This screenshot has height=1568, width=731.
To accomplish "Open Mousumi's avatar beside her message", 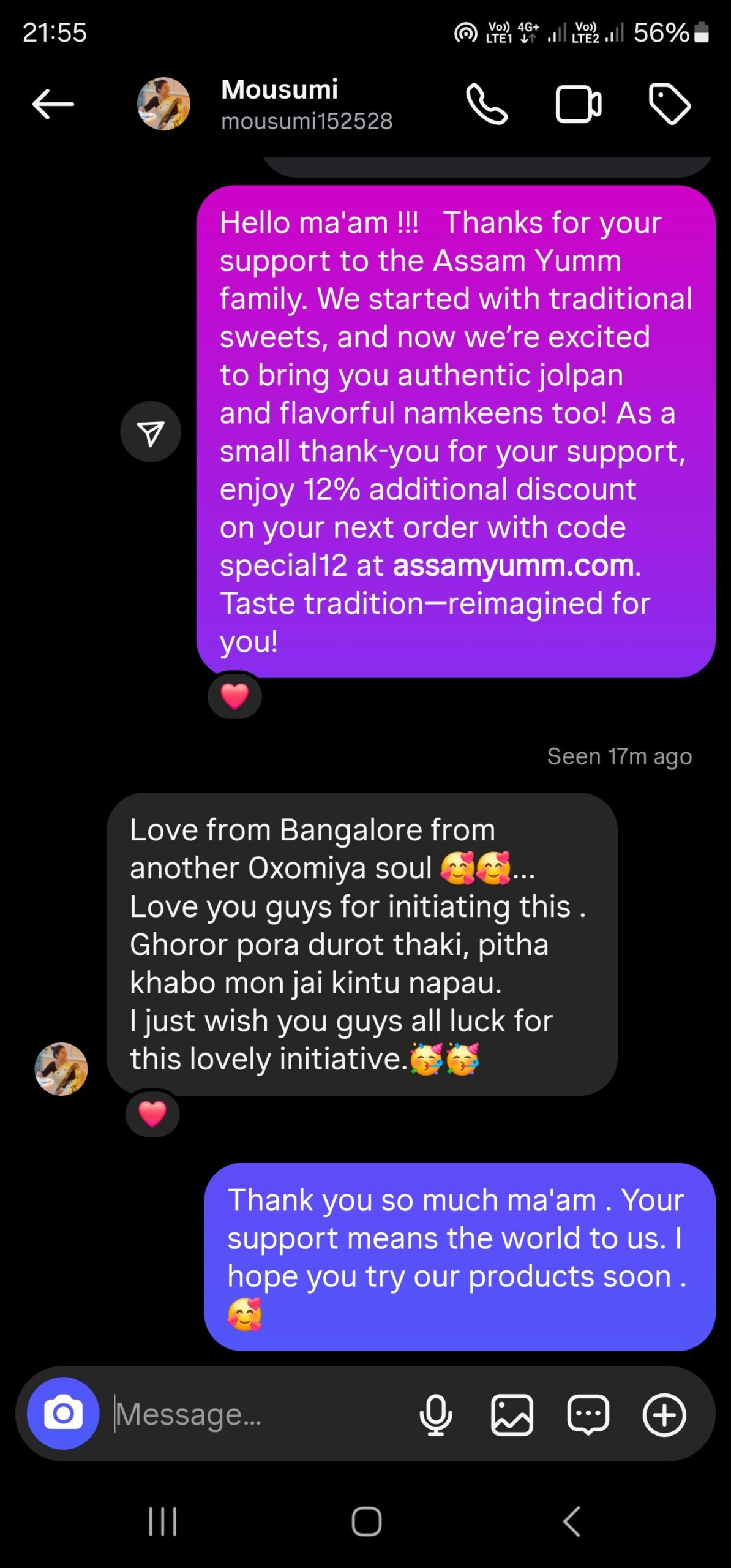I will 61,1069.
